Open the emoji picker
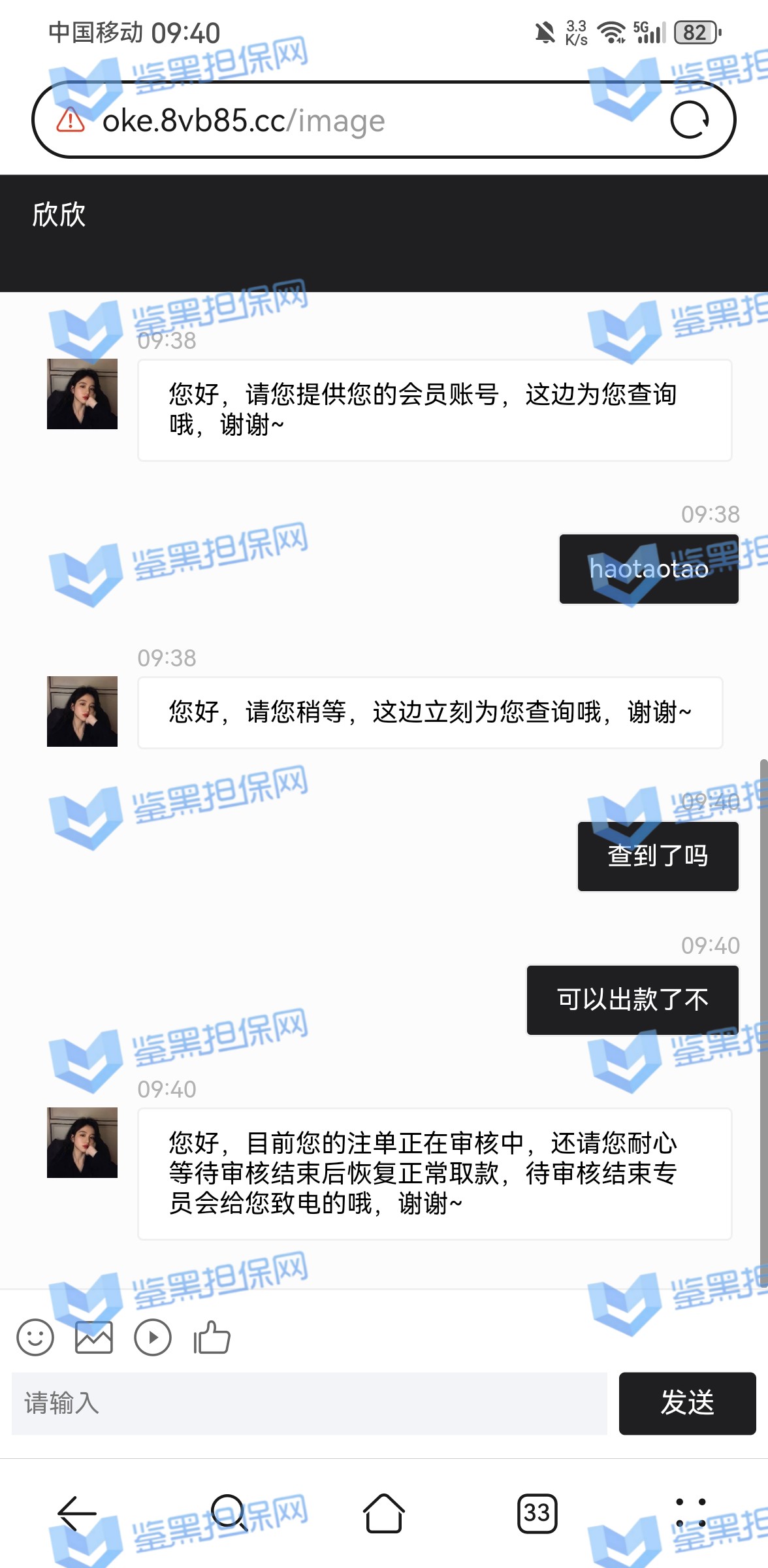 (x=35, y=1337)
